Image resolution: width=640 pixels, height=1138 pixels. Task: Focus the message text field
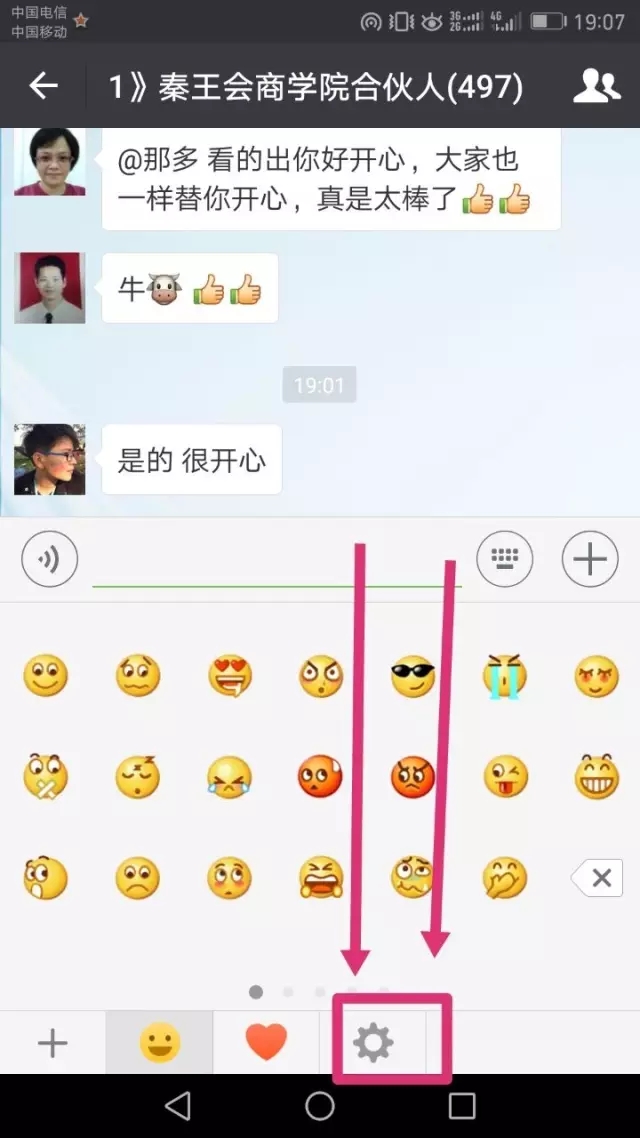[x=276, y=560]
